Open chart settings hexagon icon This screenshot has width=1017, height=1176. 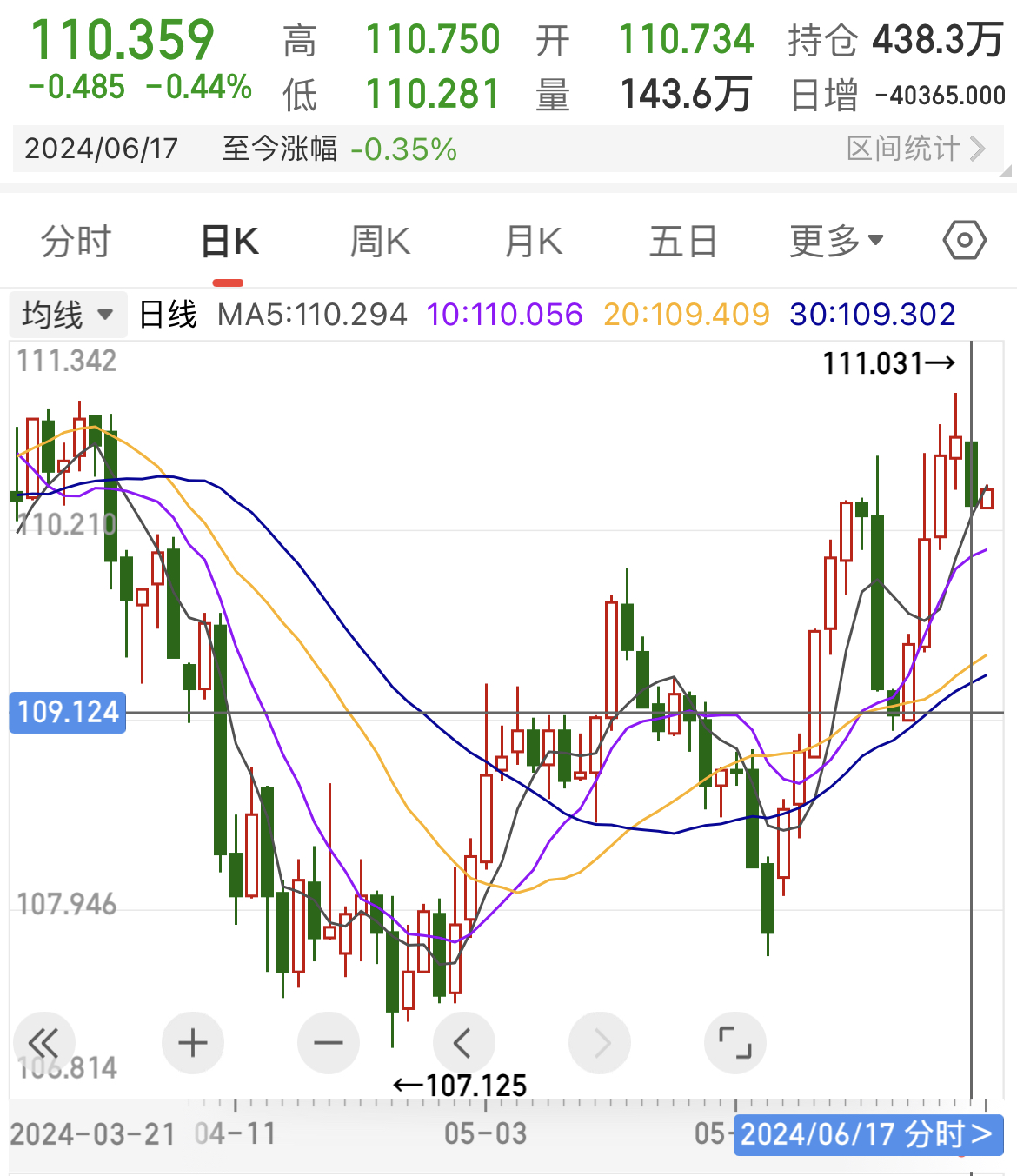(965, 240)
